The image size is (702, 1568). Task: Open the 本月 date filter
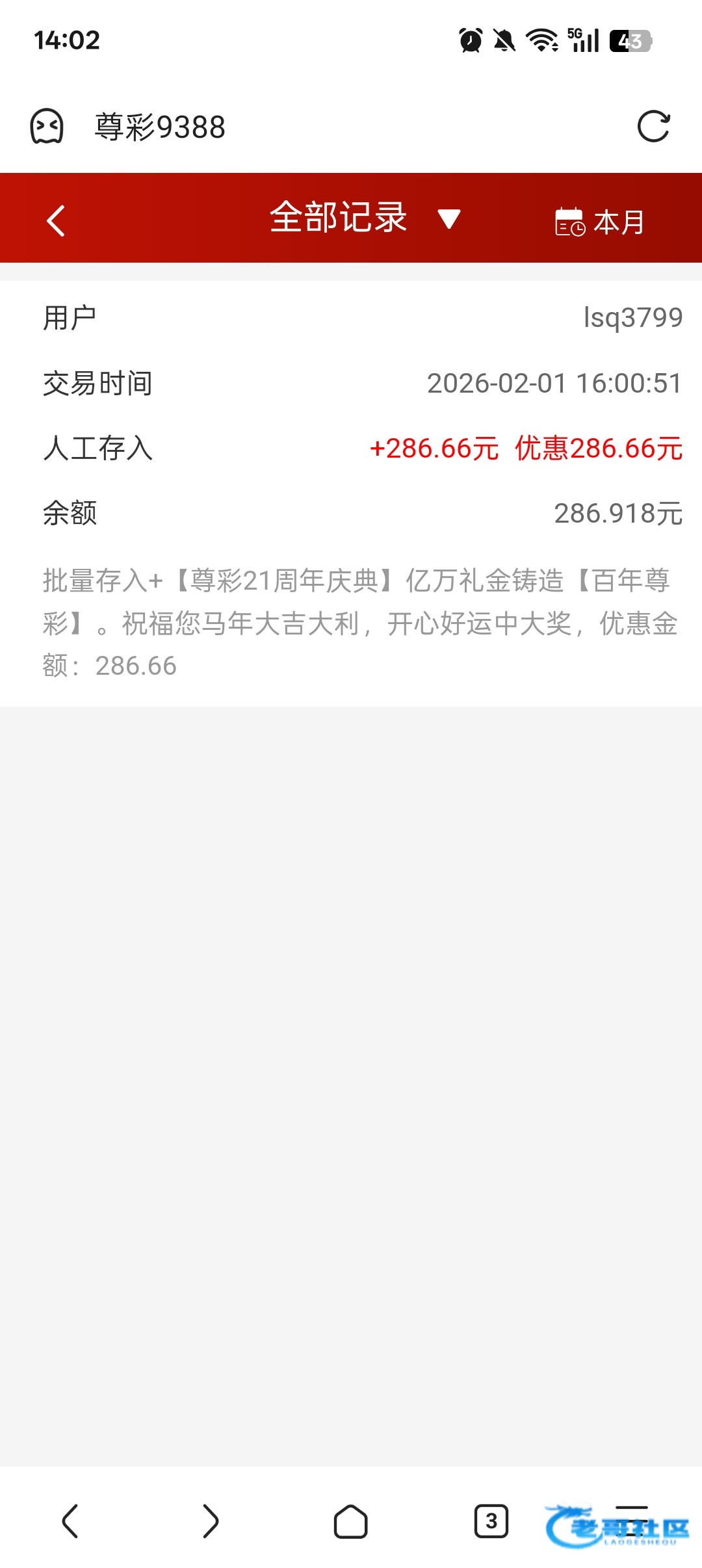599,222
